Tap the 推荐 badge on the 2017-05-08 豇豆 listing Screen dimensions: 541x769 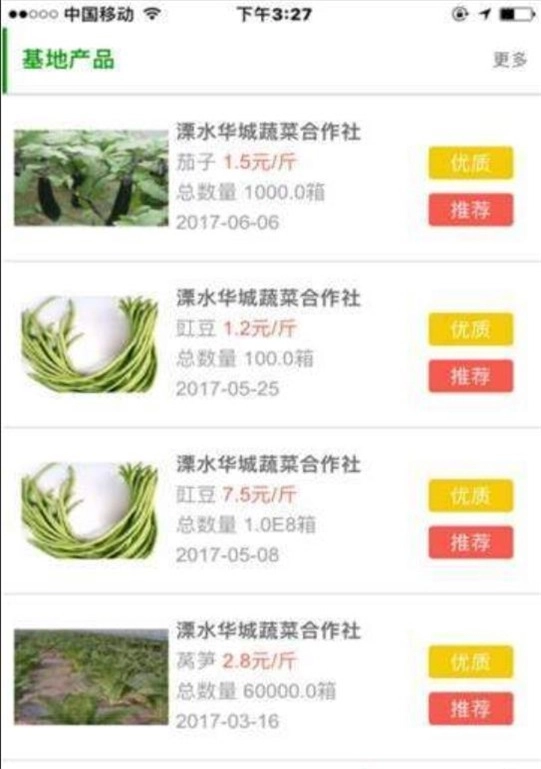coord(471,542)
